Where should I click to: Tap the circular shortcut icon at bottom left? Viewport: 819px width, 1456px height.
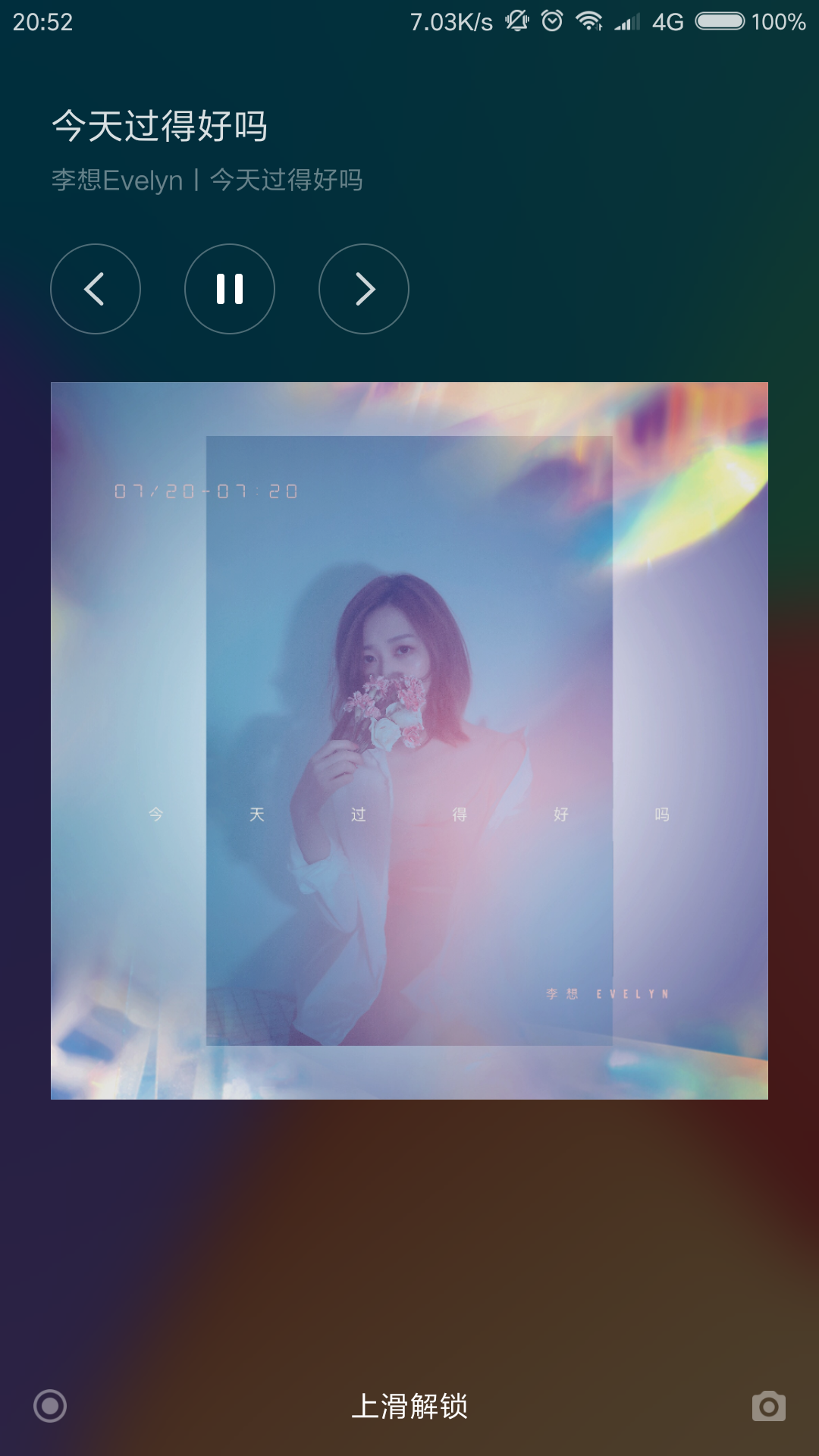click(x=50, y=1406)
